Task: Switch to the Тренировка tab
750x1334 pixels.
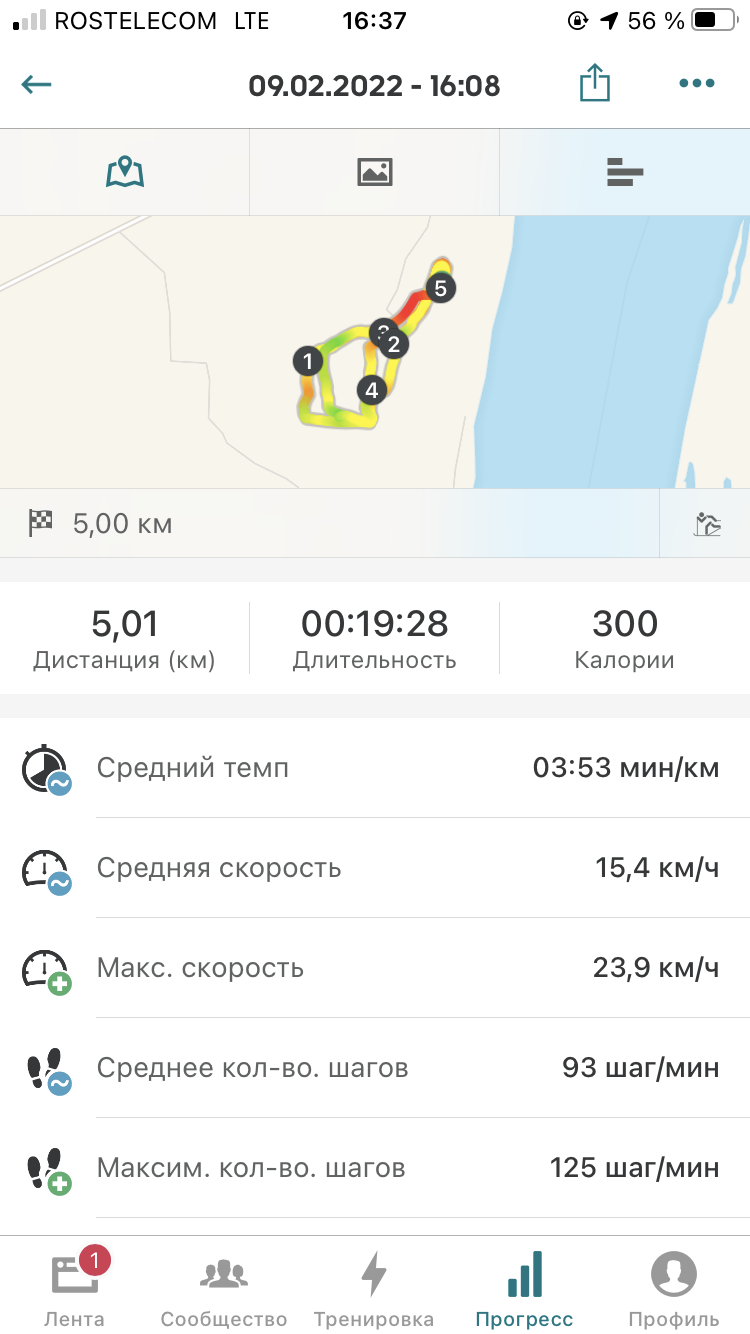Action: click(x=374, y=1286)
